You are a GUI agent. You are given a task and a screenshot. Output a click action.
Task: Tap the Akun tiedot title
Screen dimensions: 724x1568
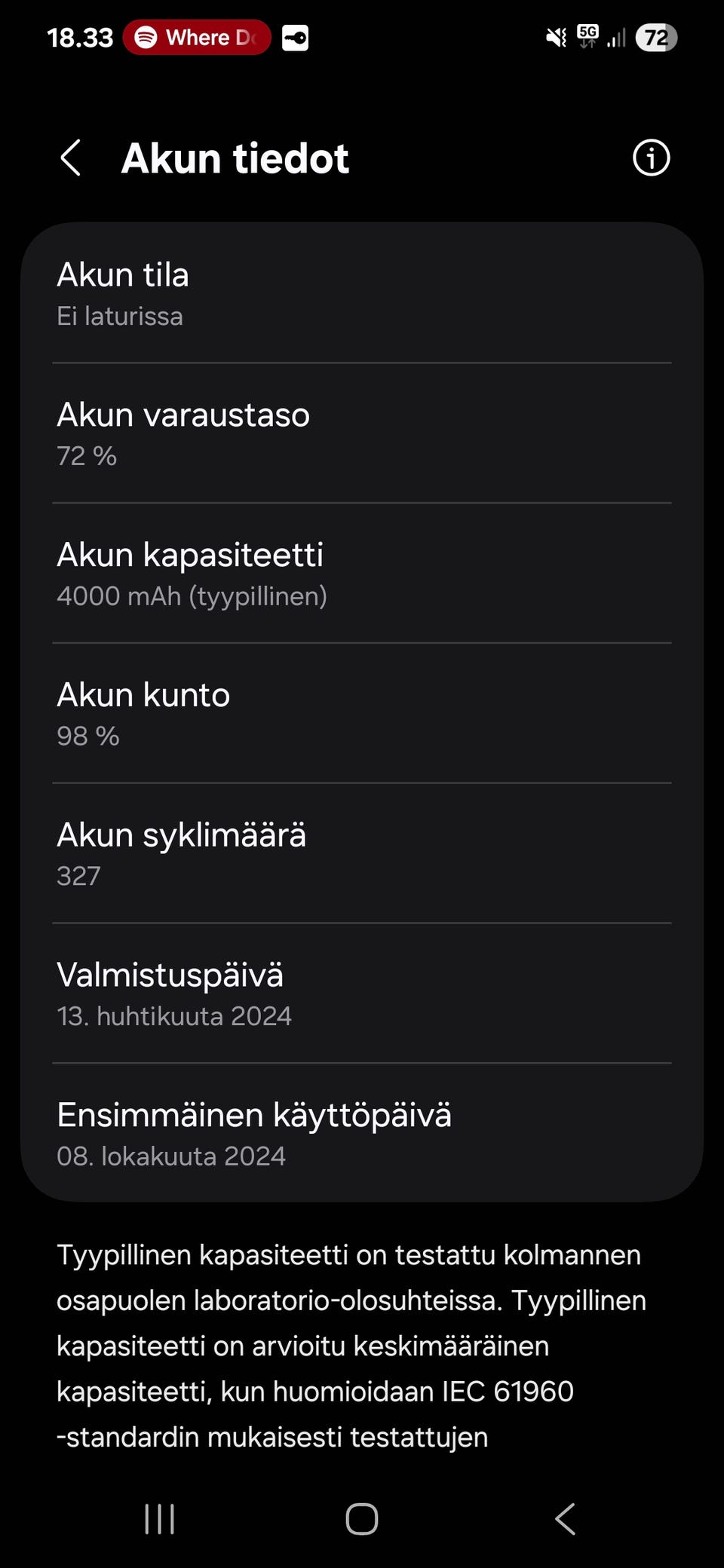[x=235, y=158]
